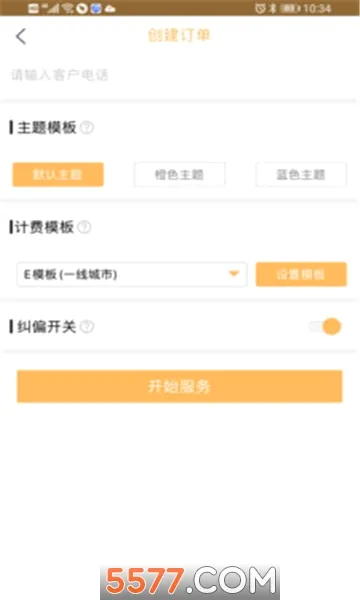
Task: Show help for 计费模板
Action: [84, 227]
